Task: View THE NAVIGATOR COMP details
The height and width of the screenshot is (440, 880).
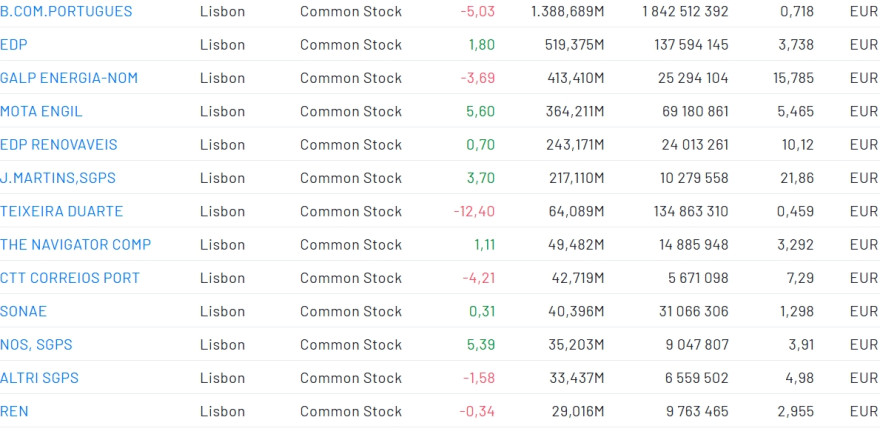Action: coord(76,245)
